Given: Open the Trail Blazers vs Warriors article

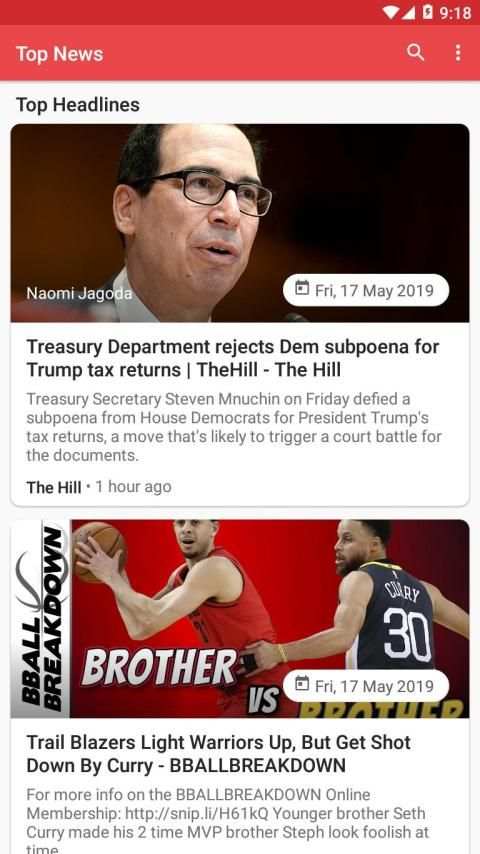Looking at the screenshot, I should (x=240, y=686).
